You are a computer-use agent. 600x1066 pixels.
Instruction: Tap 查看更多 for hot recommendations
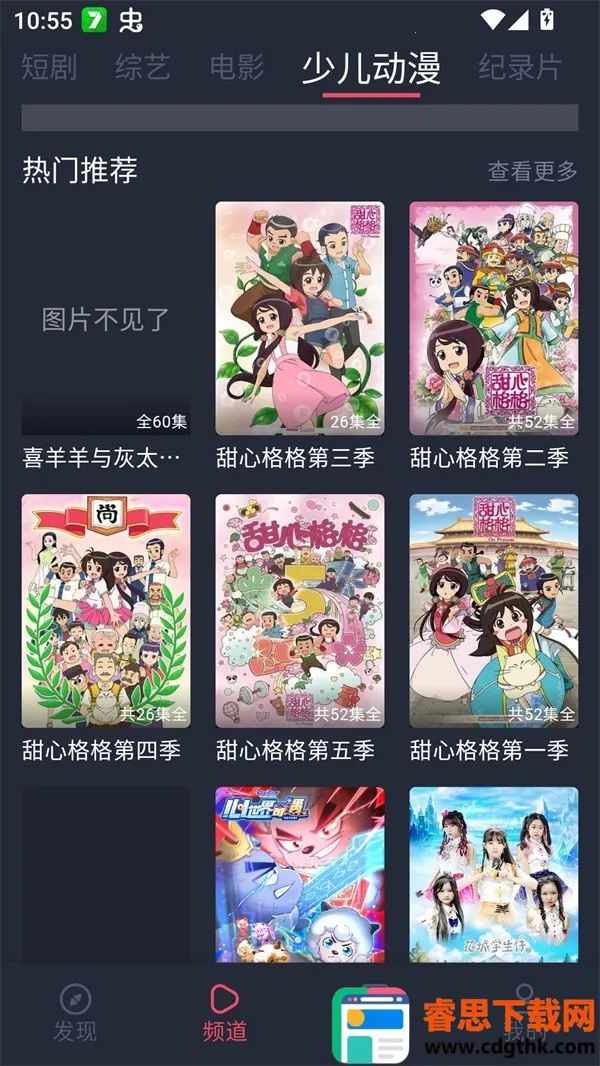pos(532,171)
